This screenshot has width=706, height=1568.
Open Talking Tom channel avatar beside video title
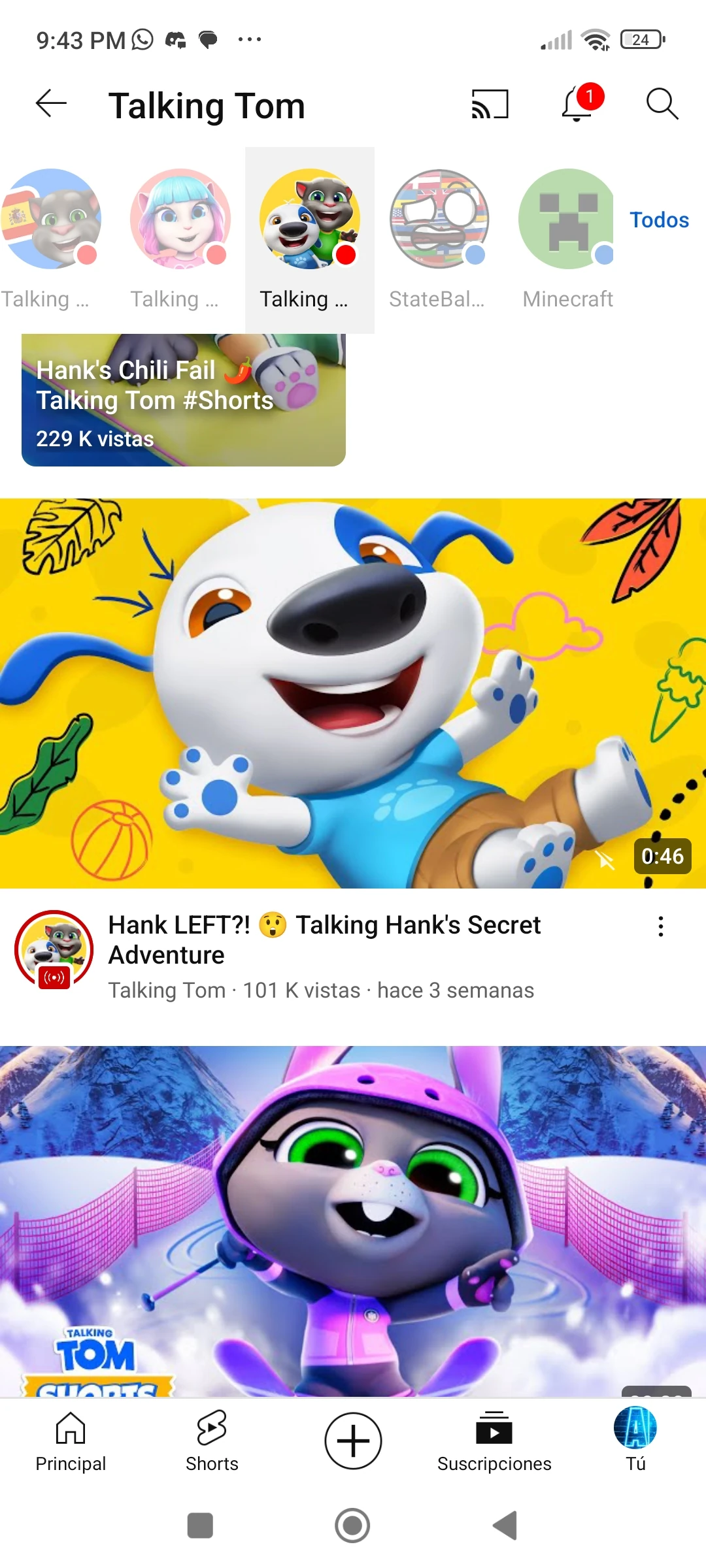coord(54,949)
